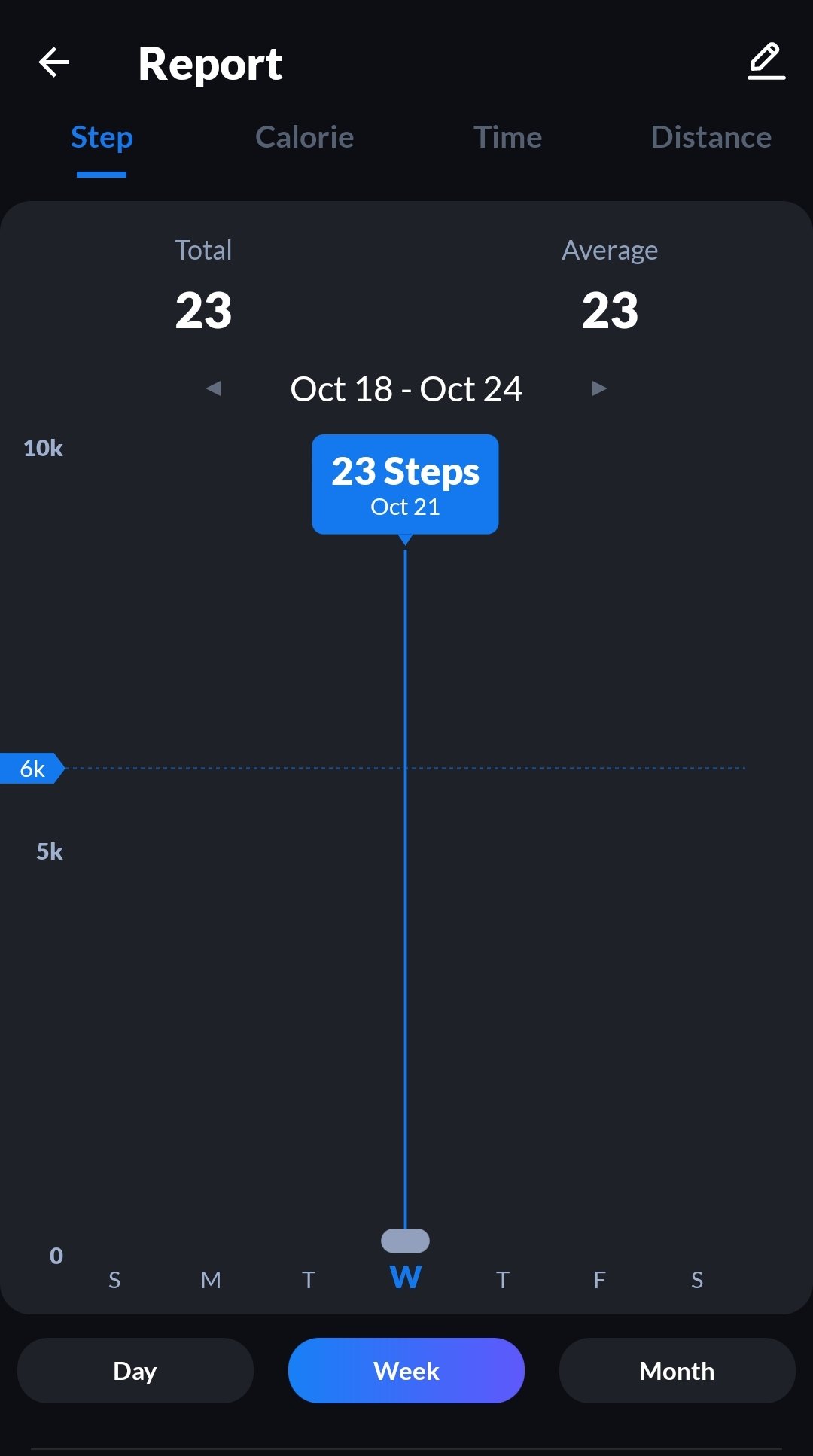This screenshot has height=1456, width=813.
Task: Go back from the Report screen
Action: click(54, 62)
